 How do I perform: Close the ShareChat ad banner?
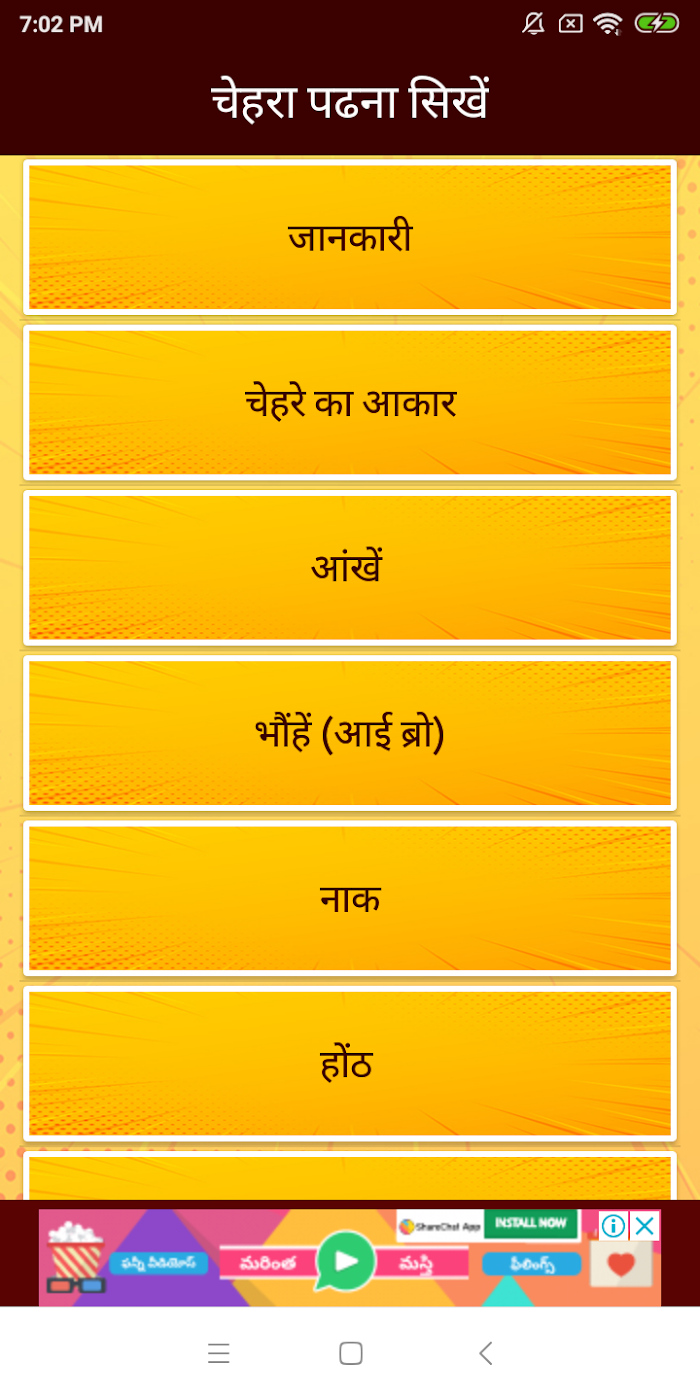[646, 1225]
